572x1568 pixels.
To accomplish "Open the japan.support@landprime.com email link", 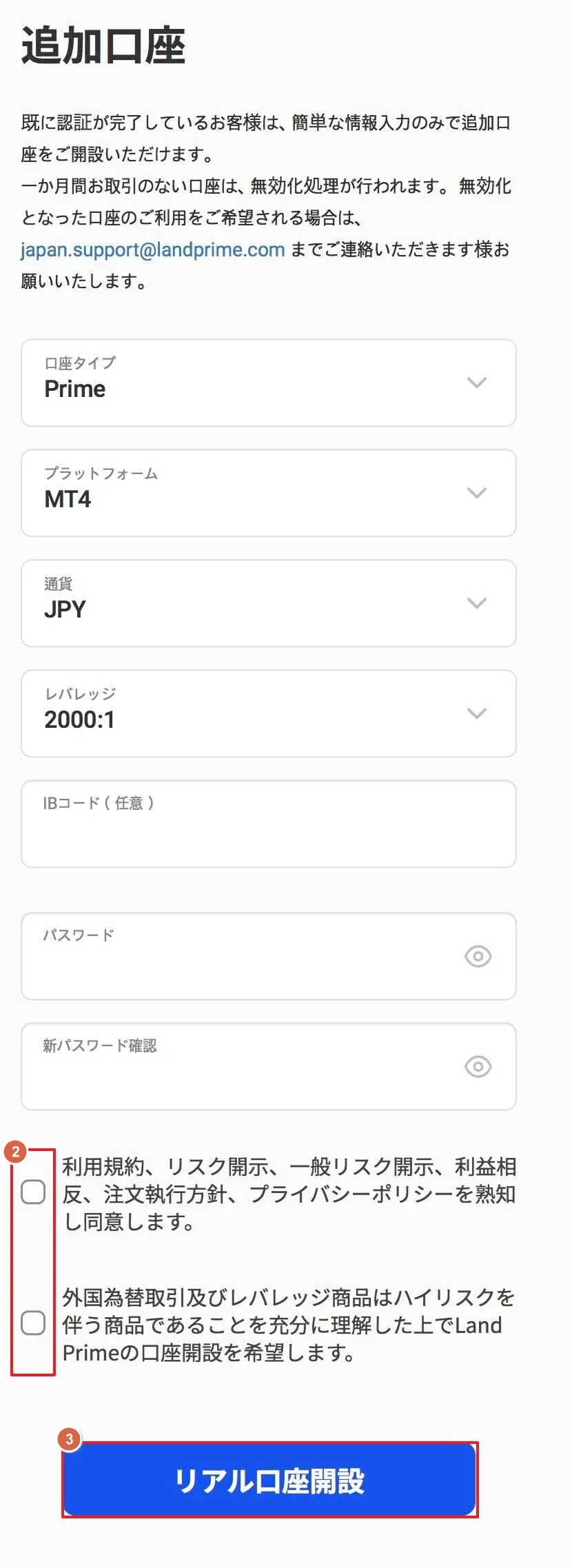I will pyautogui.click(x=152, y=250).
